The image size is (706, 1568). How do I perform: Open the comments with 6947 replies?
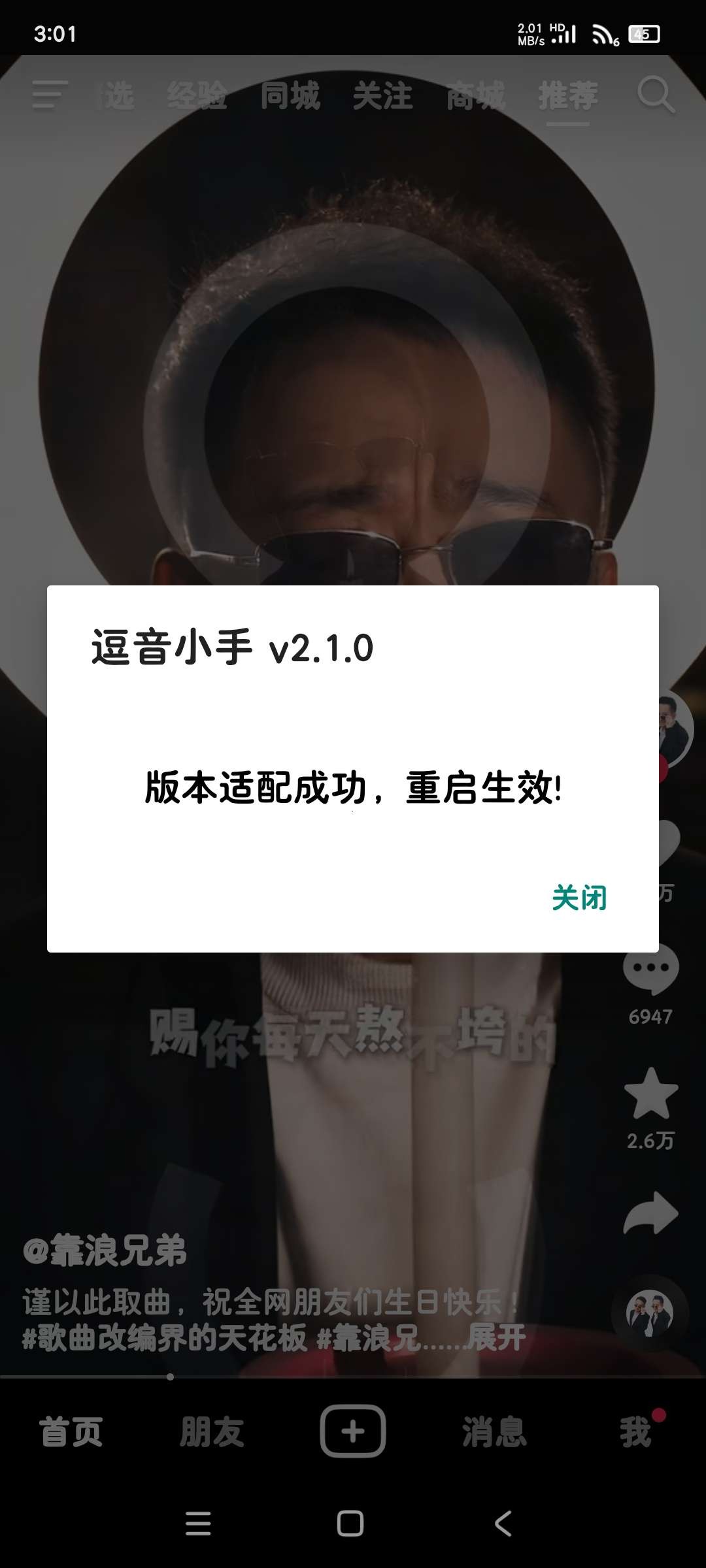pos(650,969)
